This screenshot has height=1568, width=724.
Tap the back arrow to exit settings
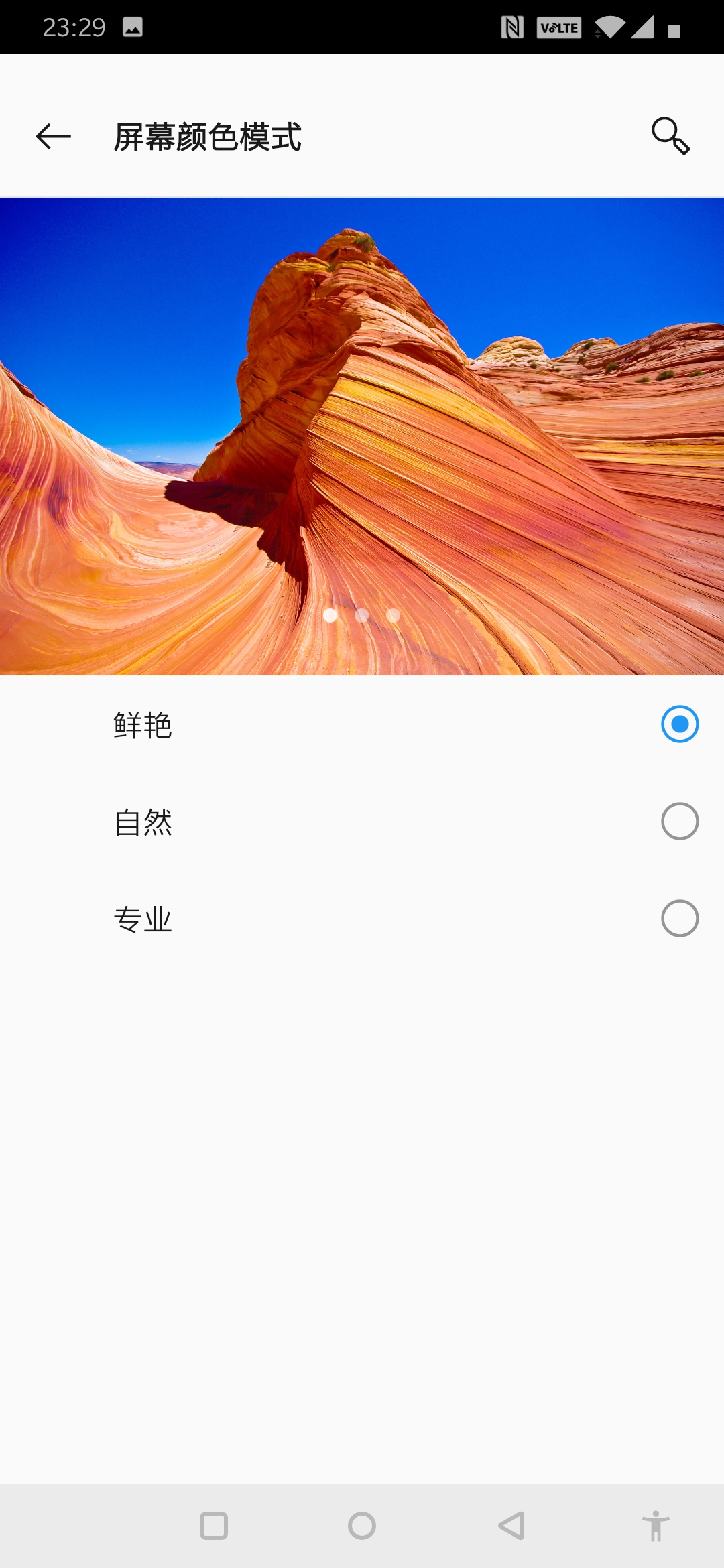(52, 137)
